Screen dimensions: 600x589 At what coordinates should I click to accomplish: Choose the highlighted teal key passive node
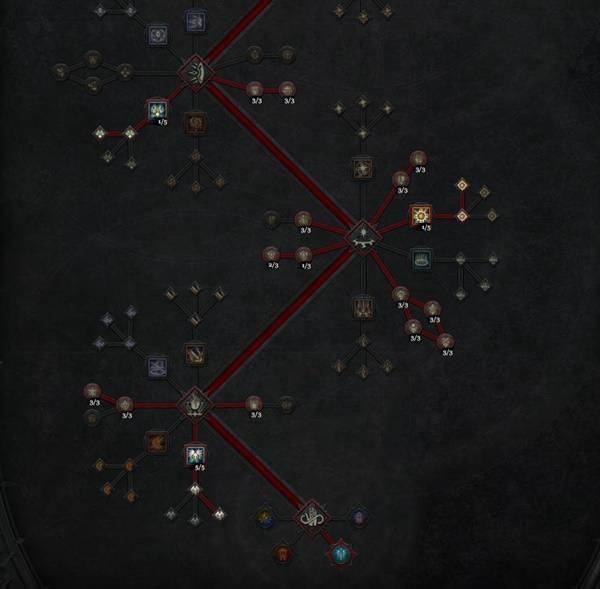click(x=343, y=551)
